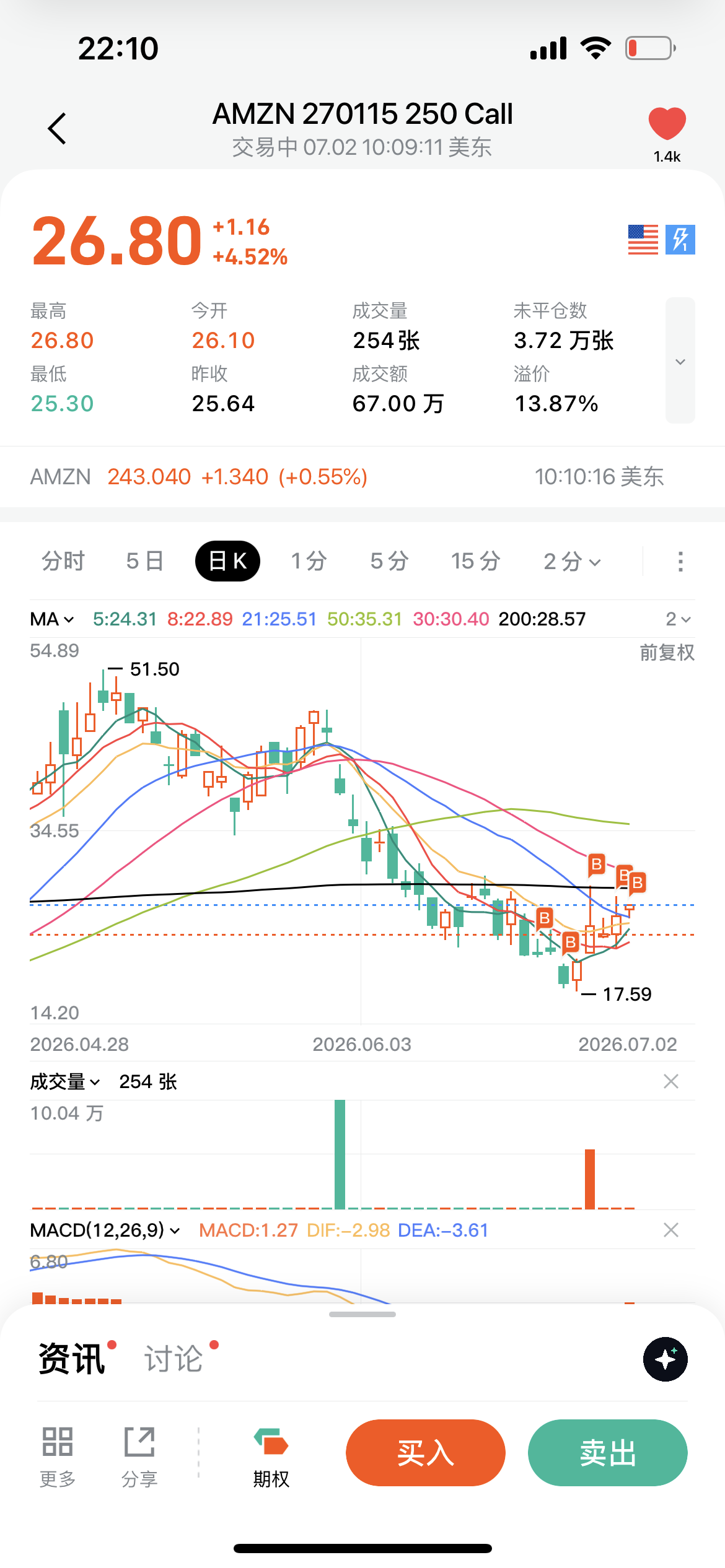Switch to the 分时 chart tab

(x=63, y=561)
